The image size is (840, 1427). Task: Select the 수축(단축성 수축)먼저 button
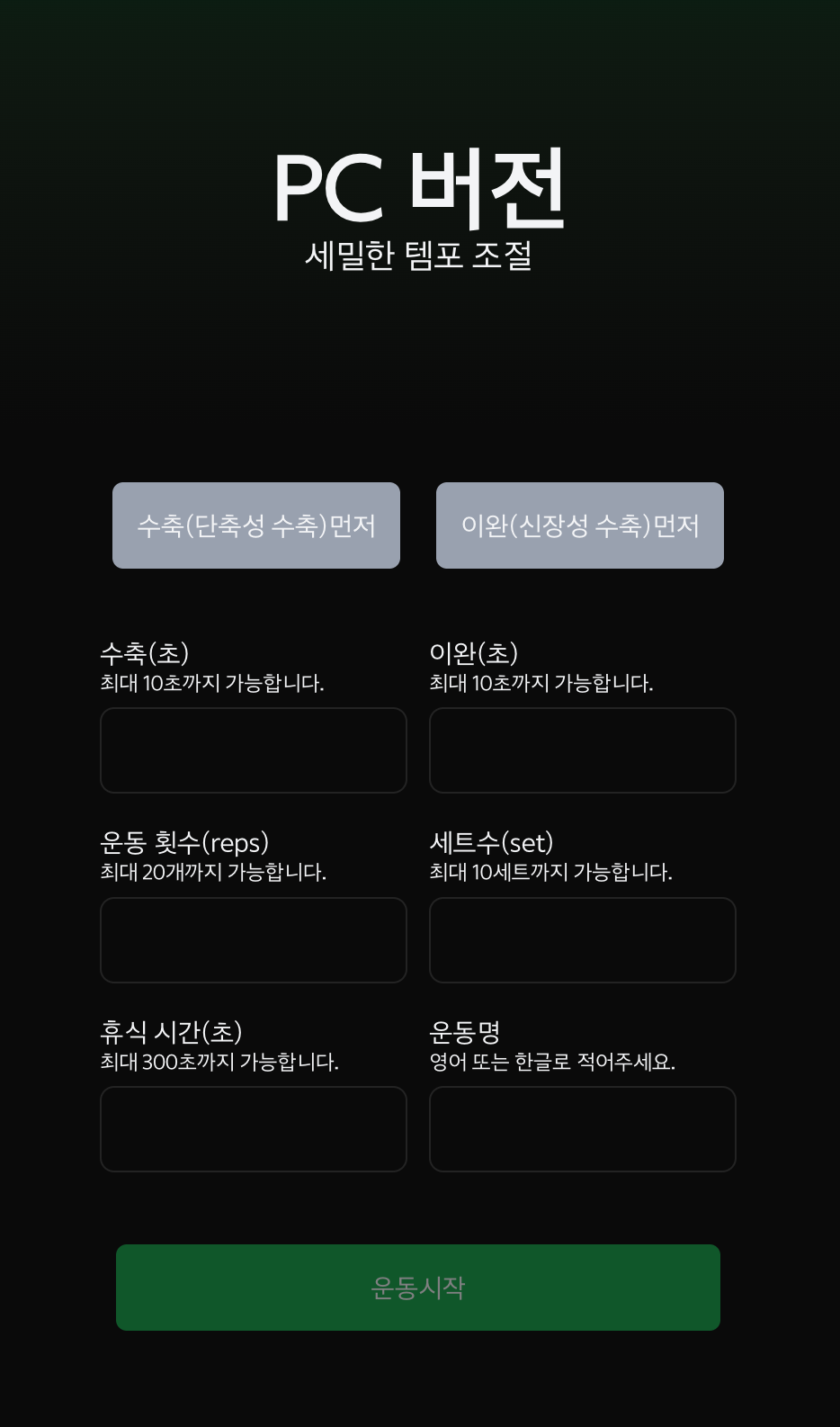point(256,525)
